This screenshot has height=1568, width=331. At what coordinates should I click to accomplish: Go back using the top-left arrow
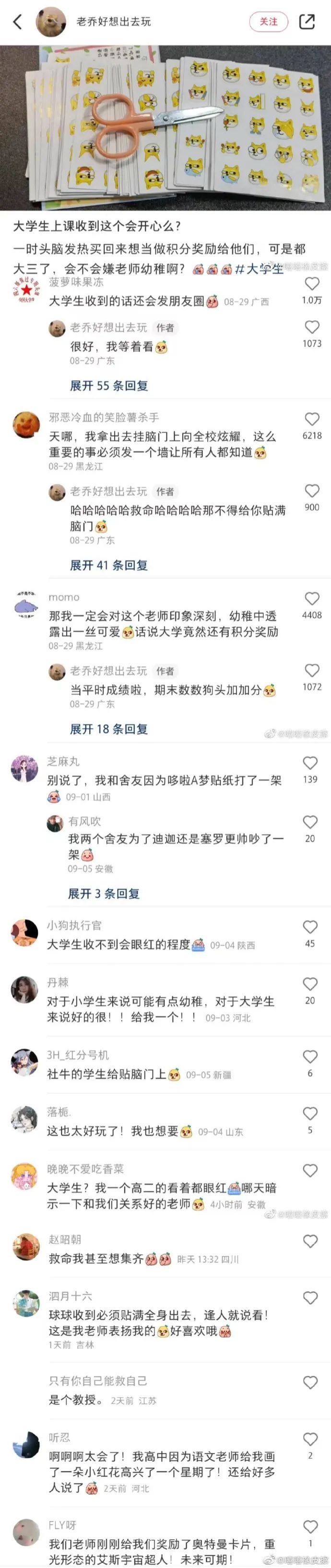click(x=17, y=22)
